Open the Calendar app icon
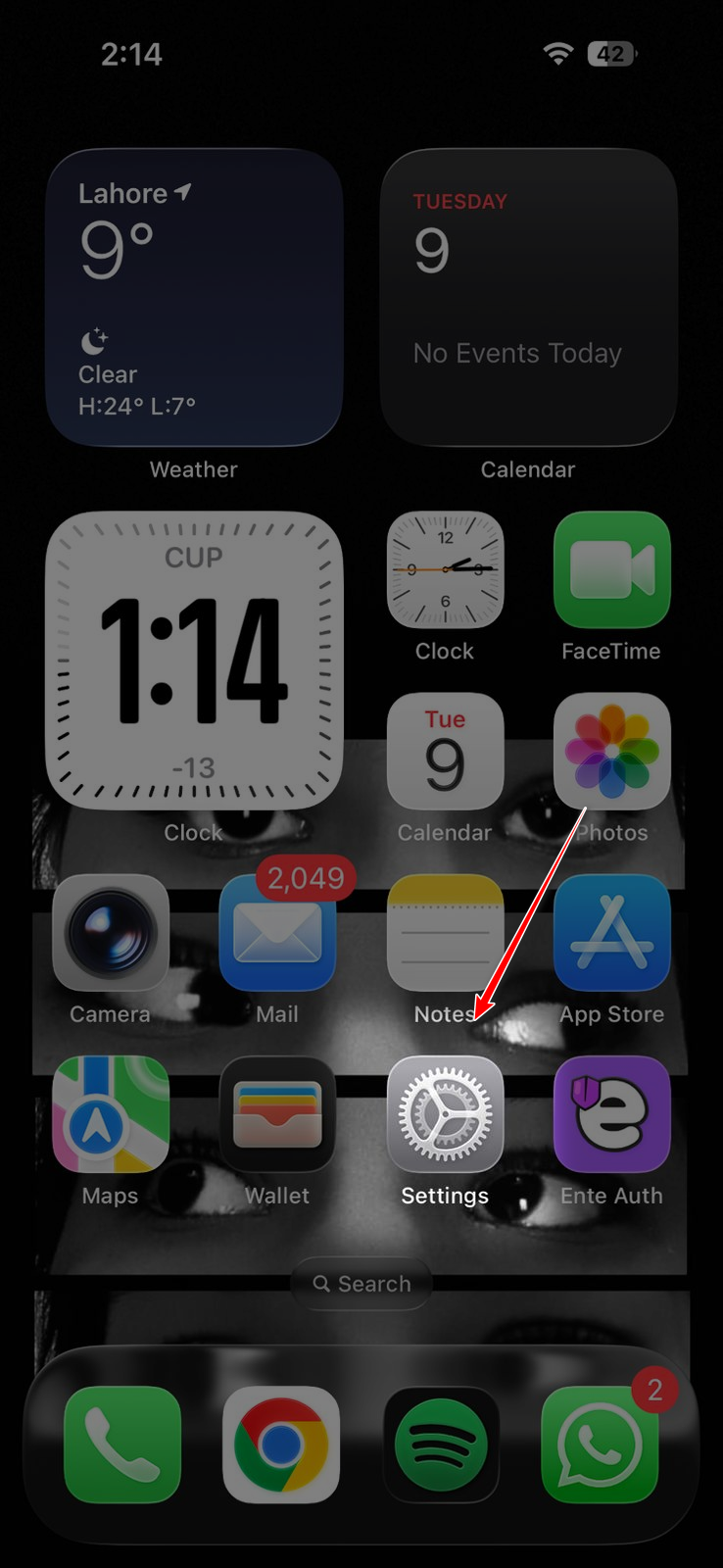 pos(445,752)
